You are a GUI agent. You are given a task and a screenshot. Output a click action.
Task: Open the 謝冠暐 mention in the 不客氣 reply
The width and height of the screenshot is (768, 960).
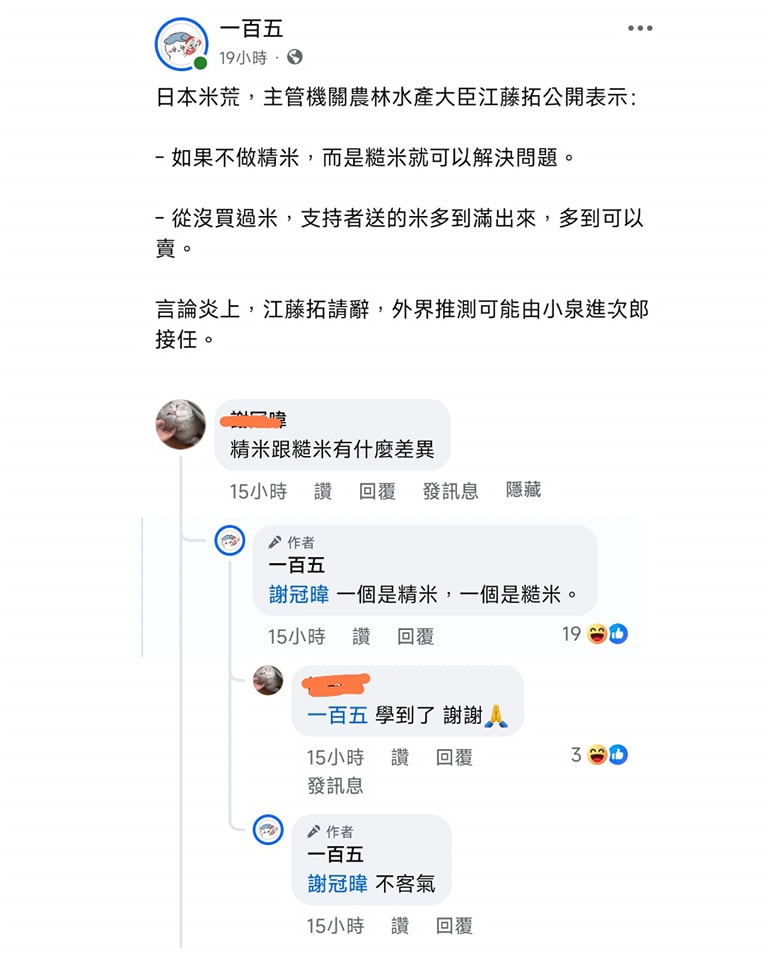[338, 884]
